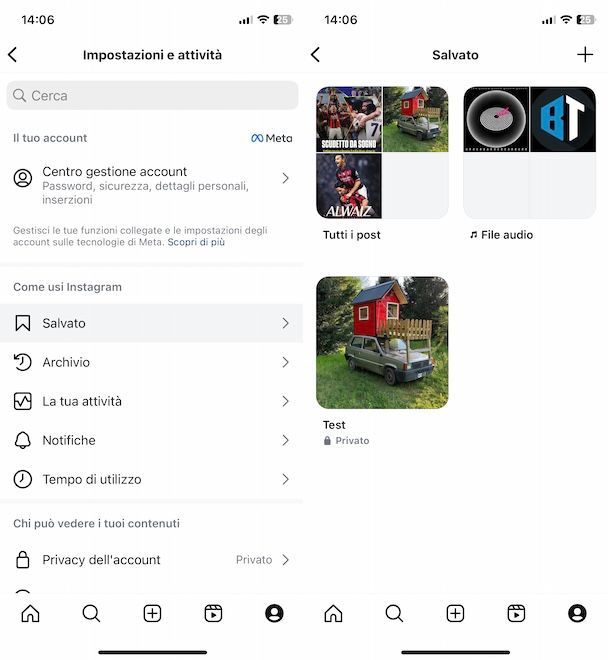Open the File audio collection
Image resolution: width=610 pixels, height=660 pixels.
(x=529, y=152)
